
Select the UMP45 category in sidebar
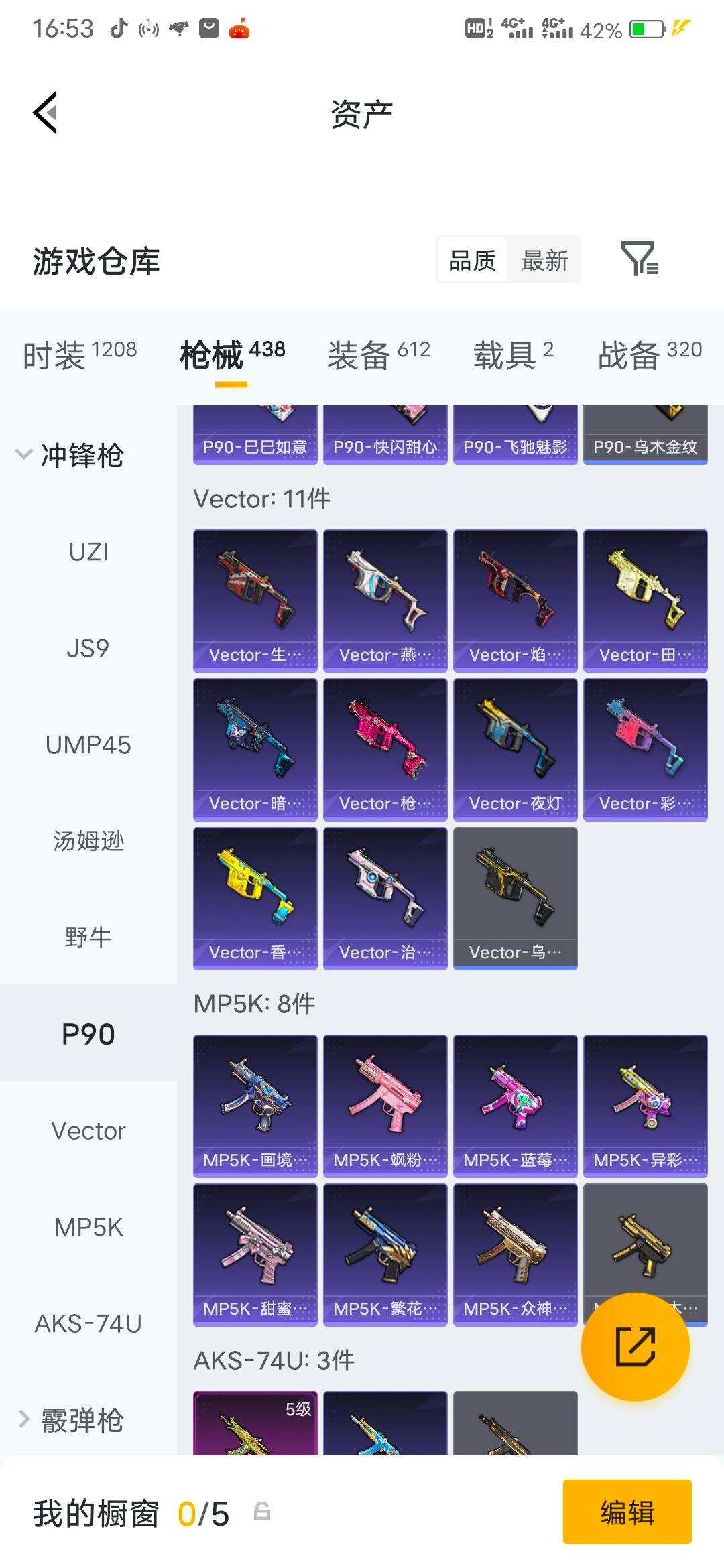click(x=87, y=744)
